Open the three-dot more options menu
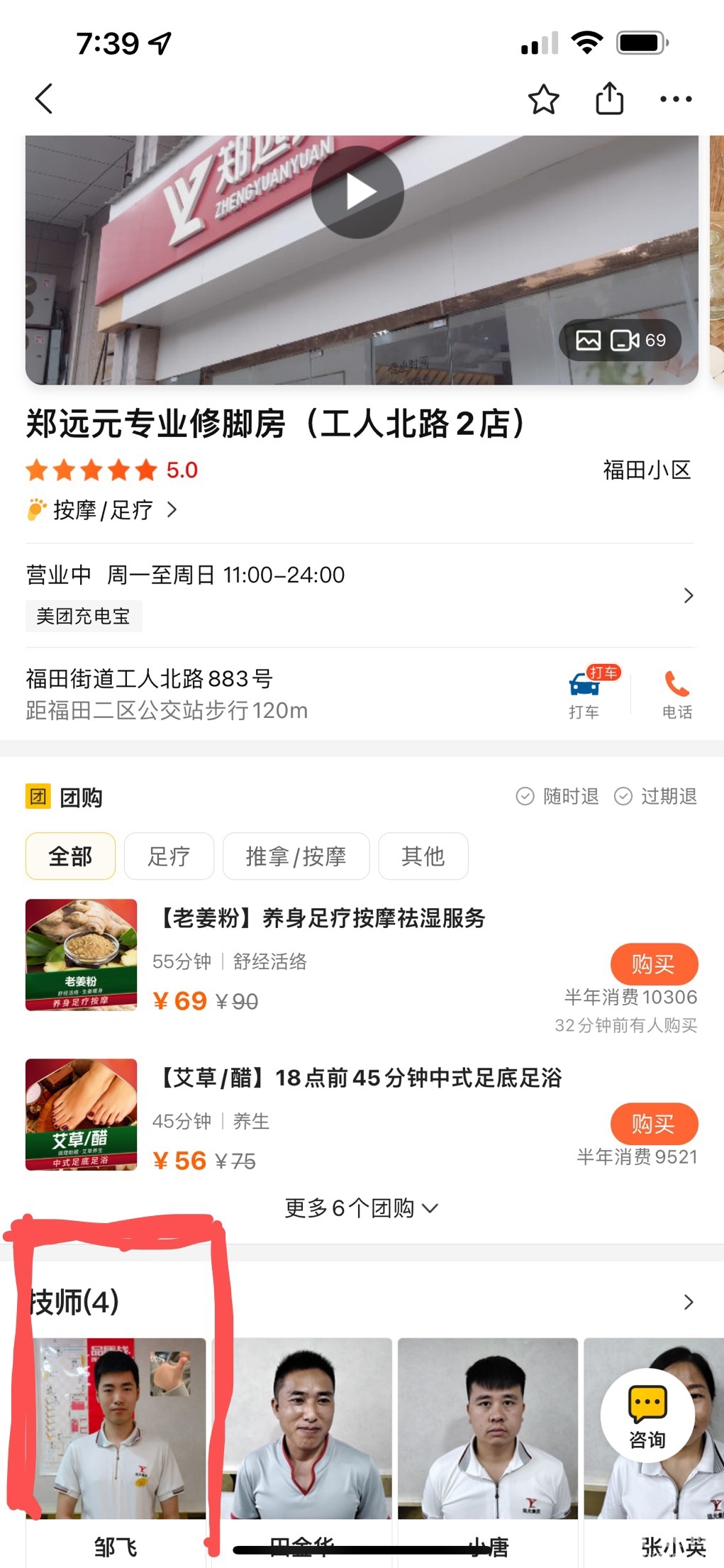 pos(675,99)
